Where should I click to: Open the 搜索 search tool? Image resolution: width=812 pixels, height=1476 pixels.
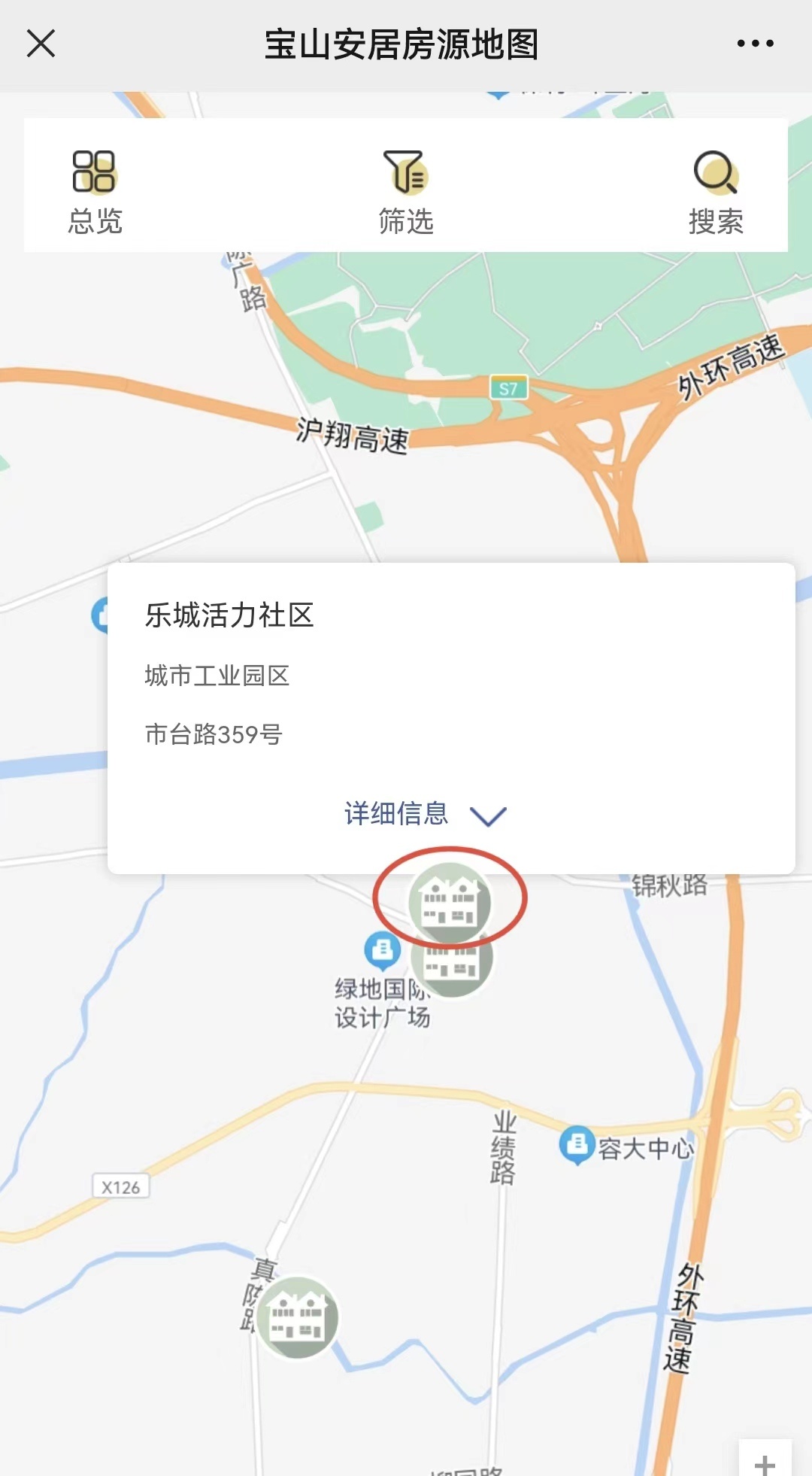coord(716,191)
